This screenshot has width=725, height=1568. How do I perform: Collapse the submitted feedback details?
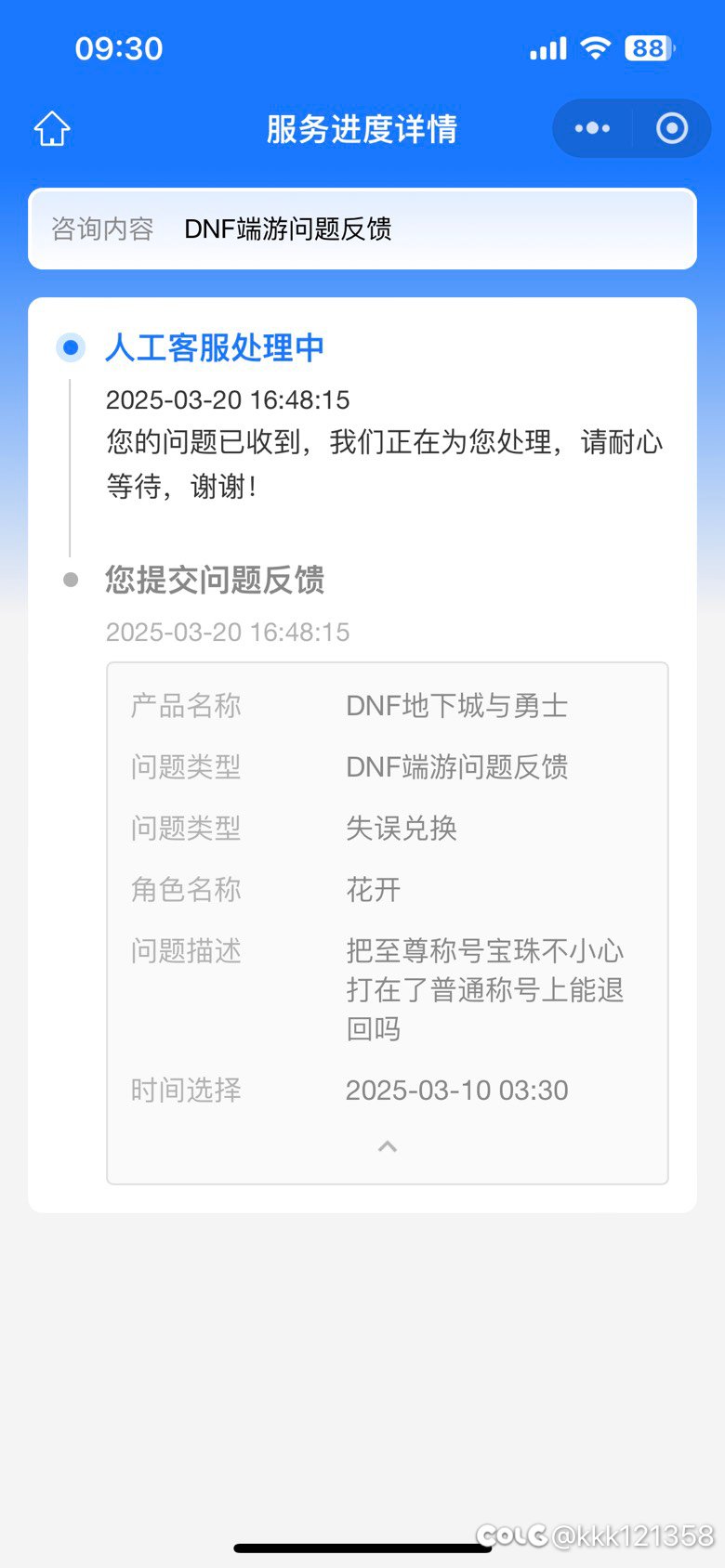pyautogui.click(x=388, y=1146)
